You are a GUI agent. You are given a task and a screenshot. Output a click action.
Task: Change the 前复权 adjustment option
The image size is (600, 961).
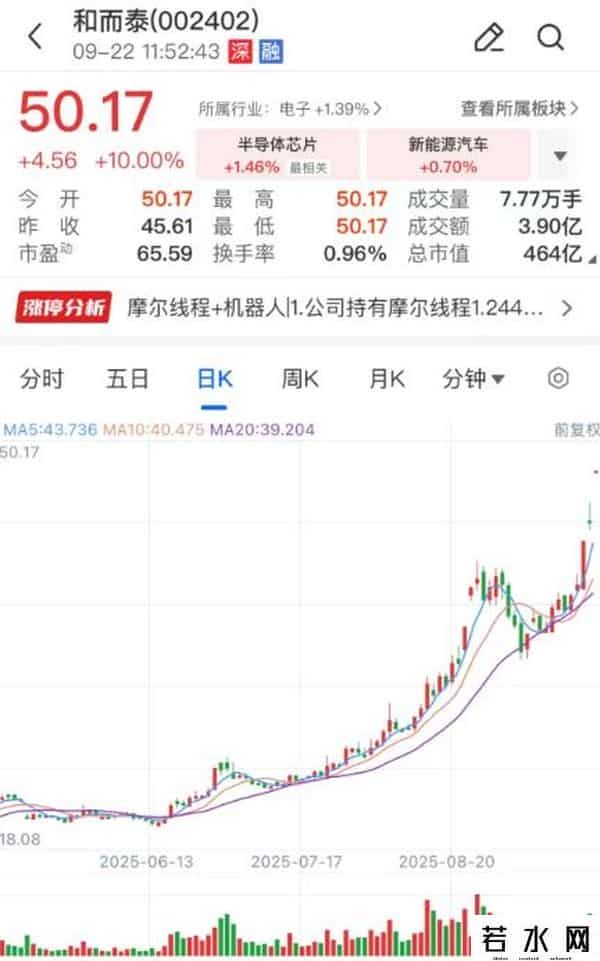[576, 430]
